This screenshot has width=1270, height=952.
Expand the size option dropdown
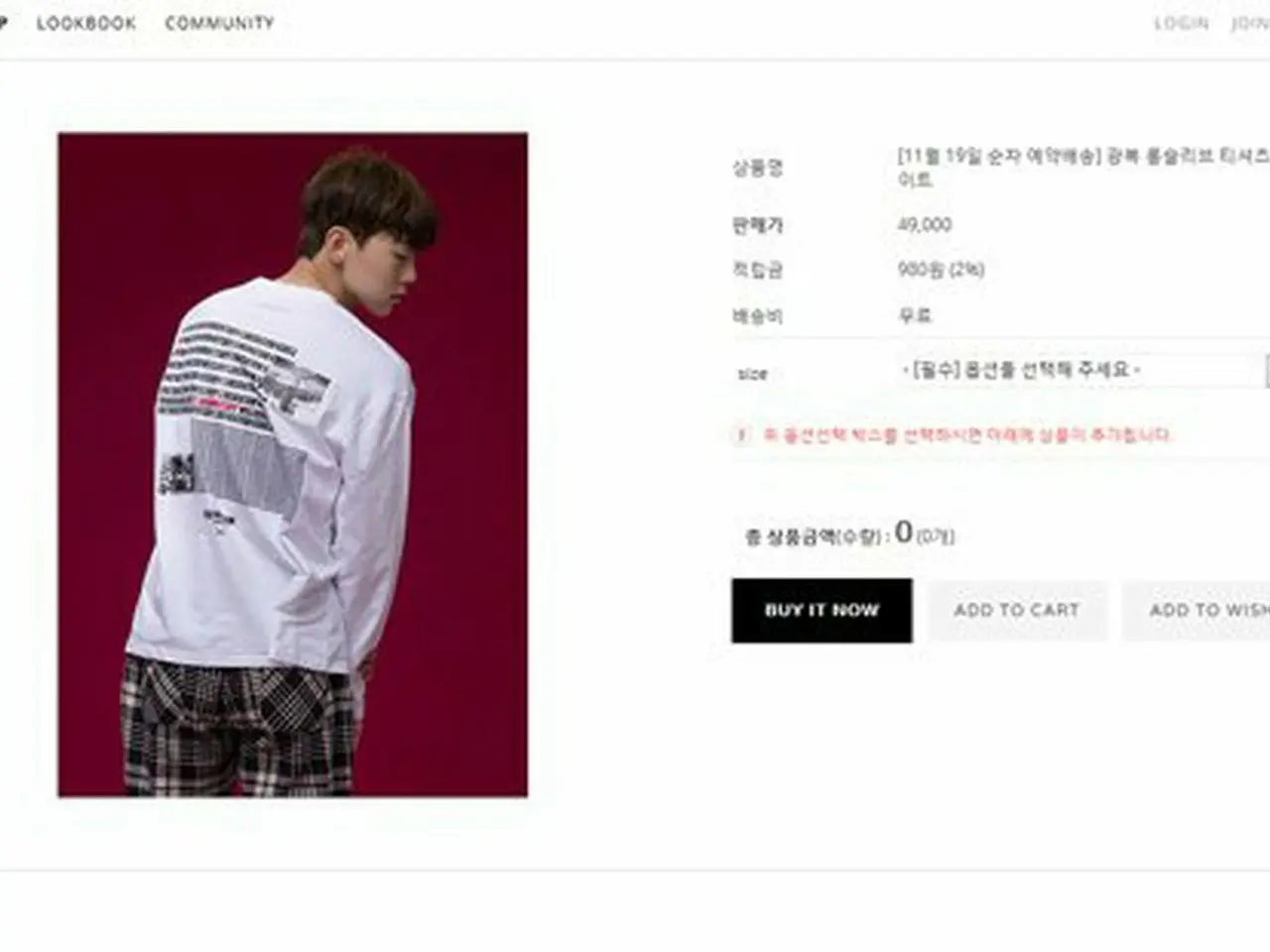(1081, 370)
